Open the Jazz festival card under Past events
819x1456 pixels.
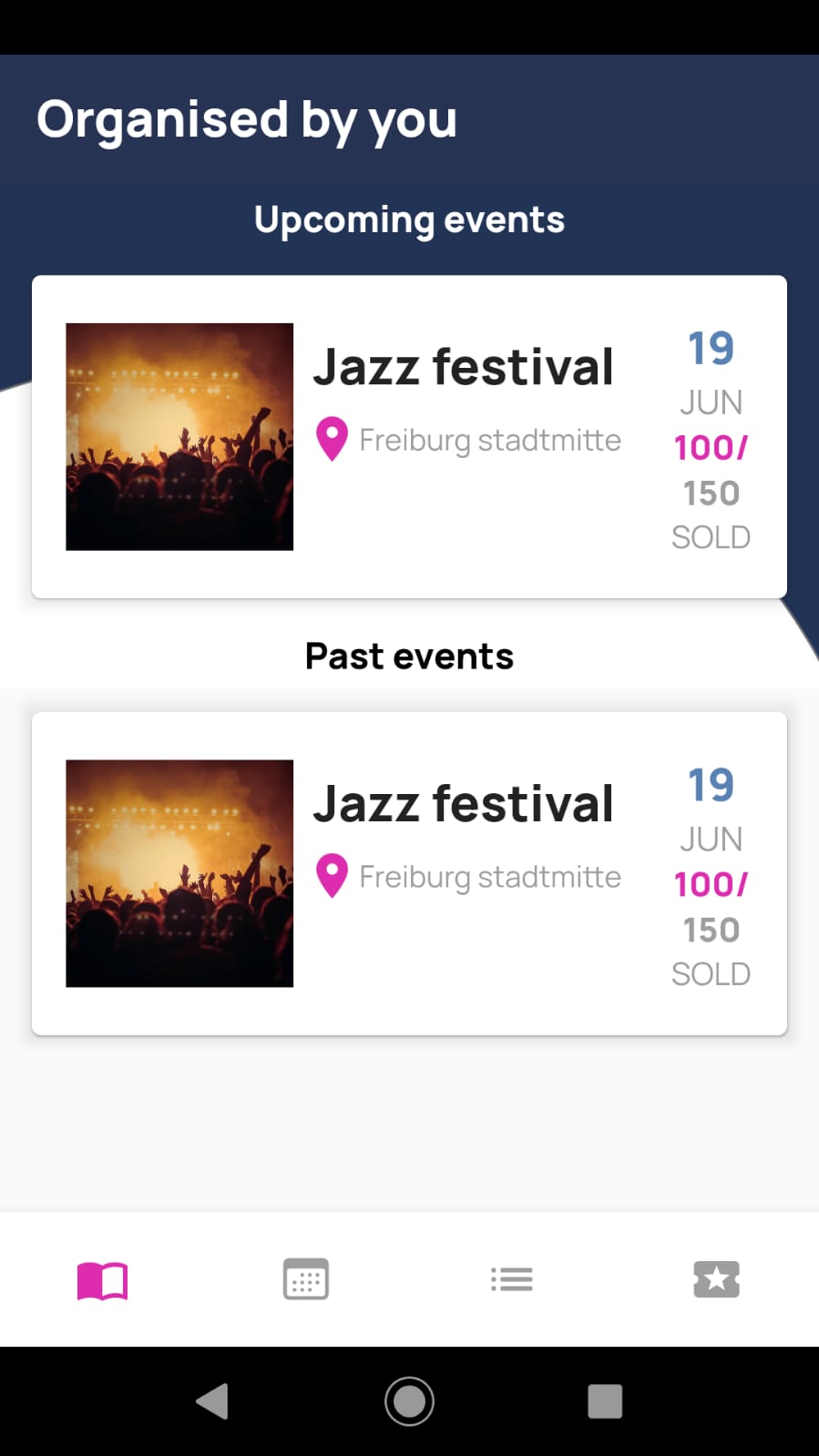[x=409, y=873]
